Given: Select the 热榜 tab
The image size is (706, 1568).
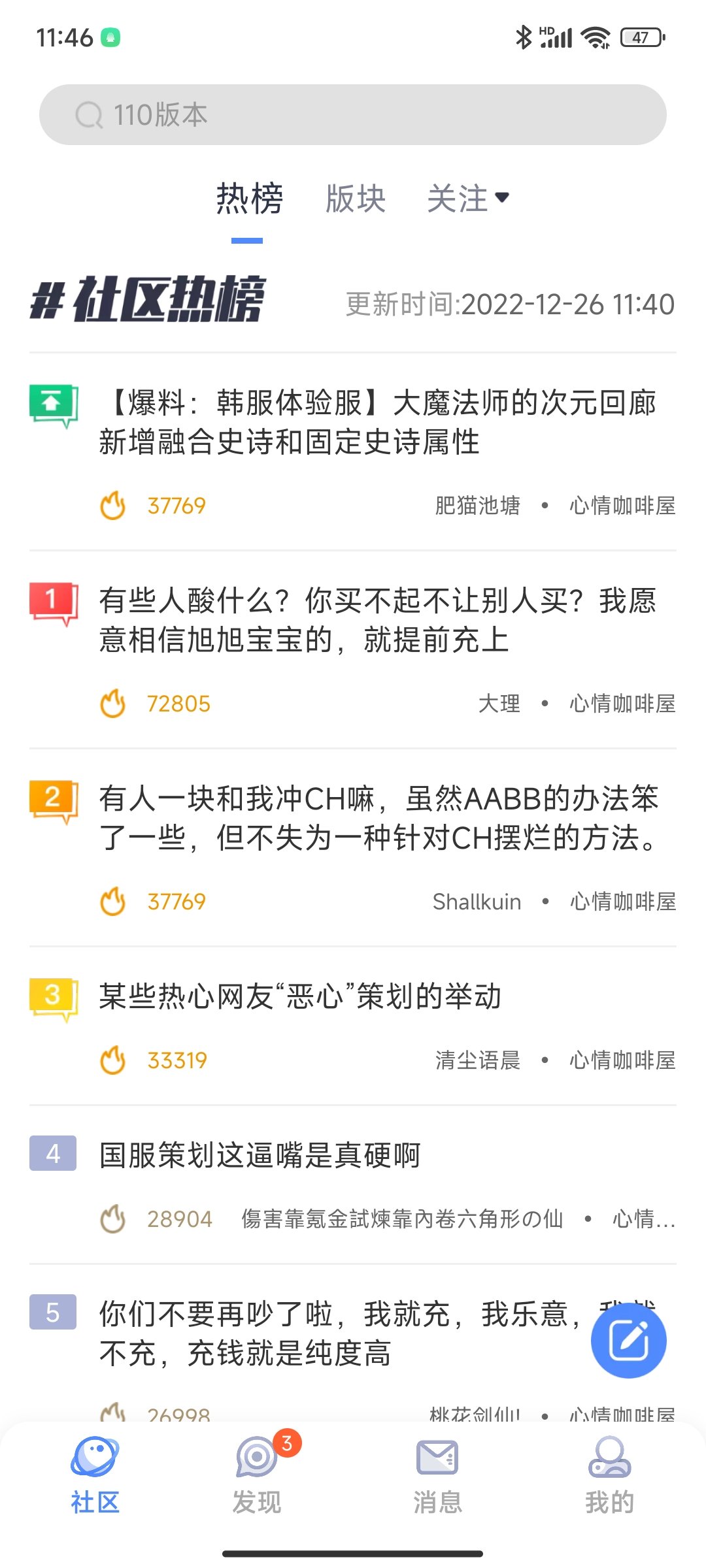Looking at the screenshot, I should (x=249, y=199).
